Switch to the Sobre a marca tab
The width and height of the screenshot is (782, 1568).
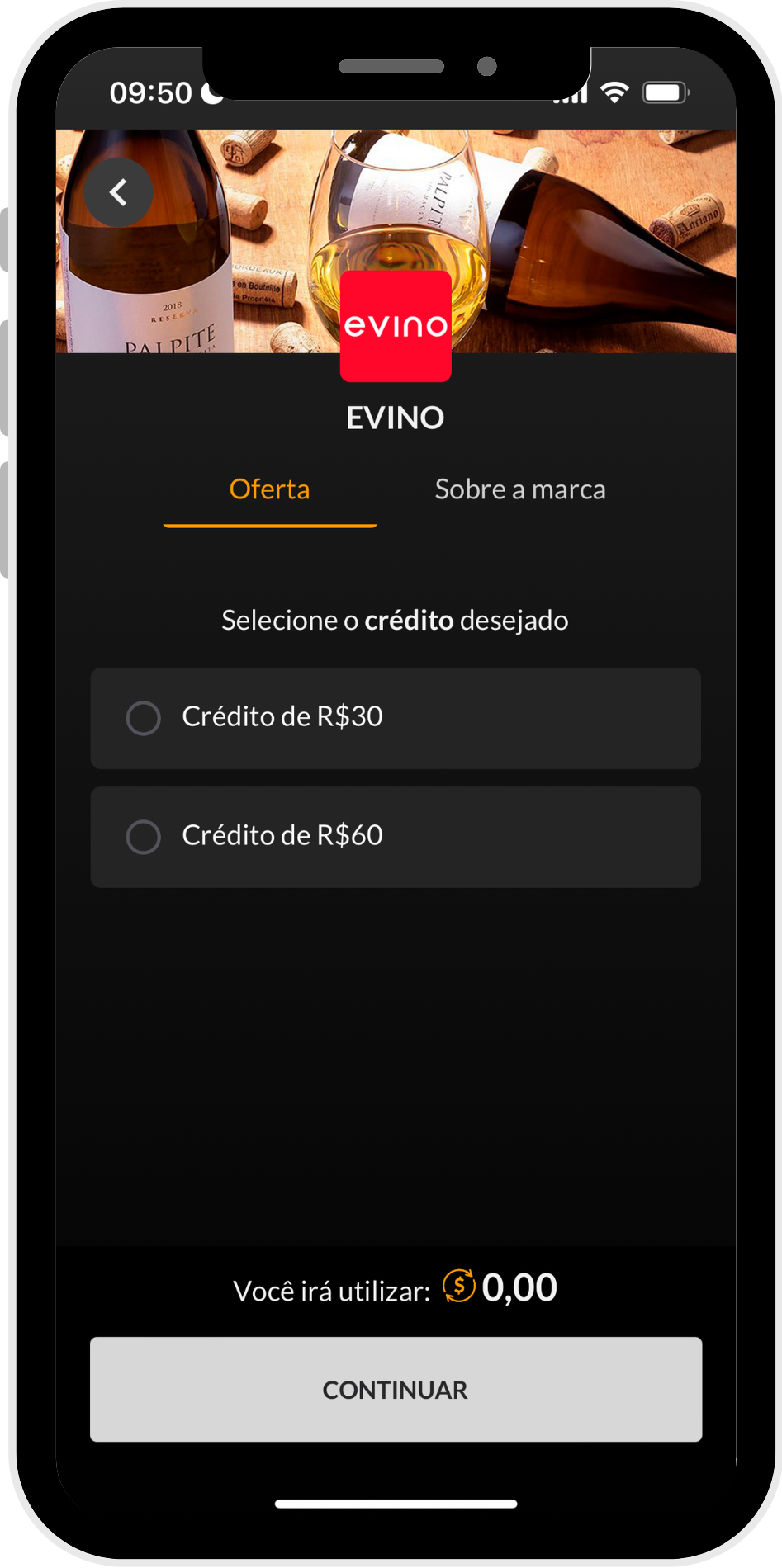tap(520, 489)
